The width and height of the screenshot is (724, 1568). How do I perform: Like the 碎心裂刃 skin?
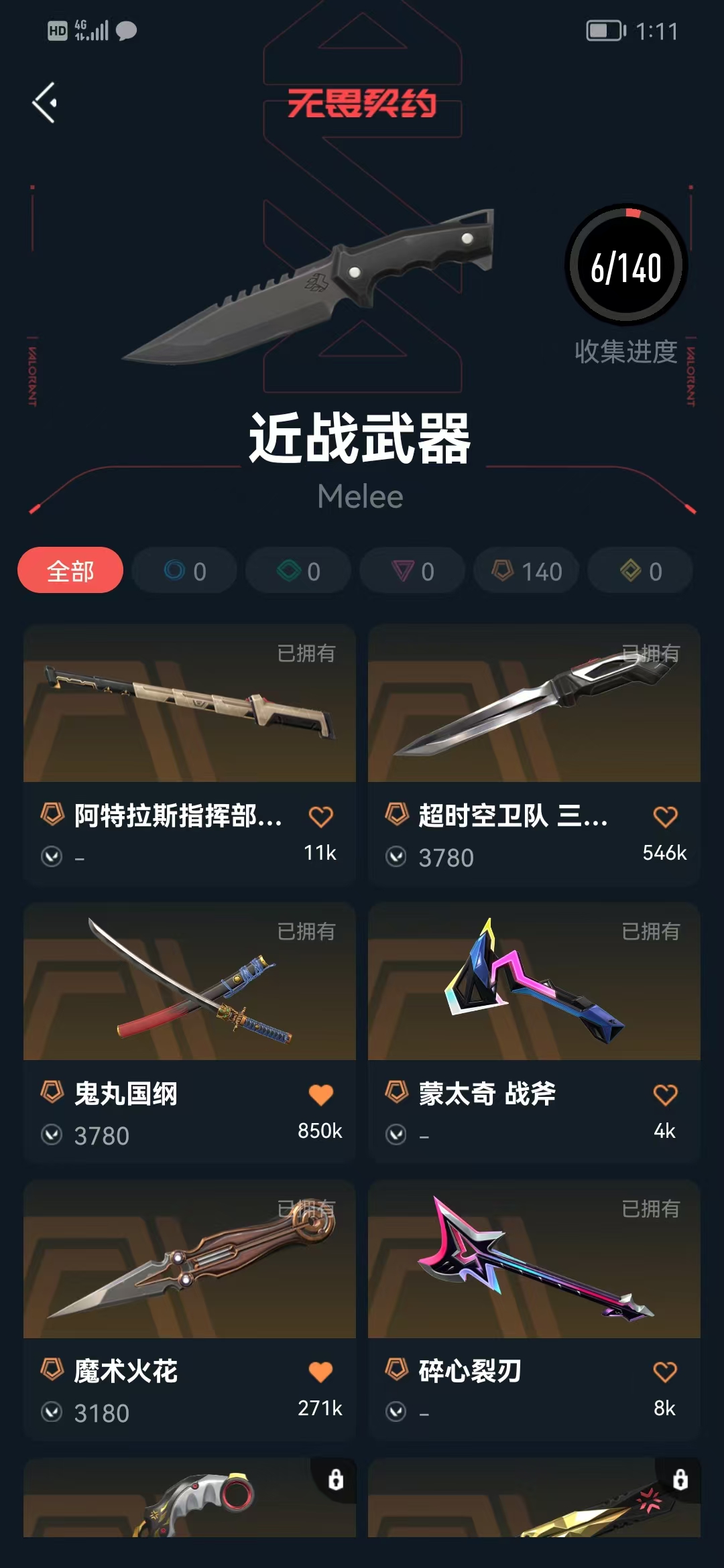pos(665,1372)
